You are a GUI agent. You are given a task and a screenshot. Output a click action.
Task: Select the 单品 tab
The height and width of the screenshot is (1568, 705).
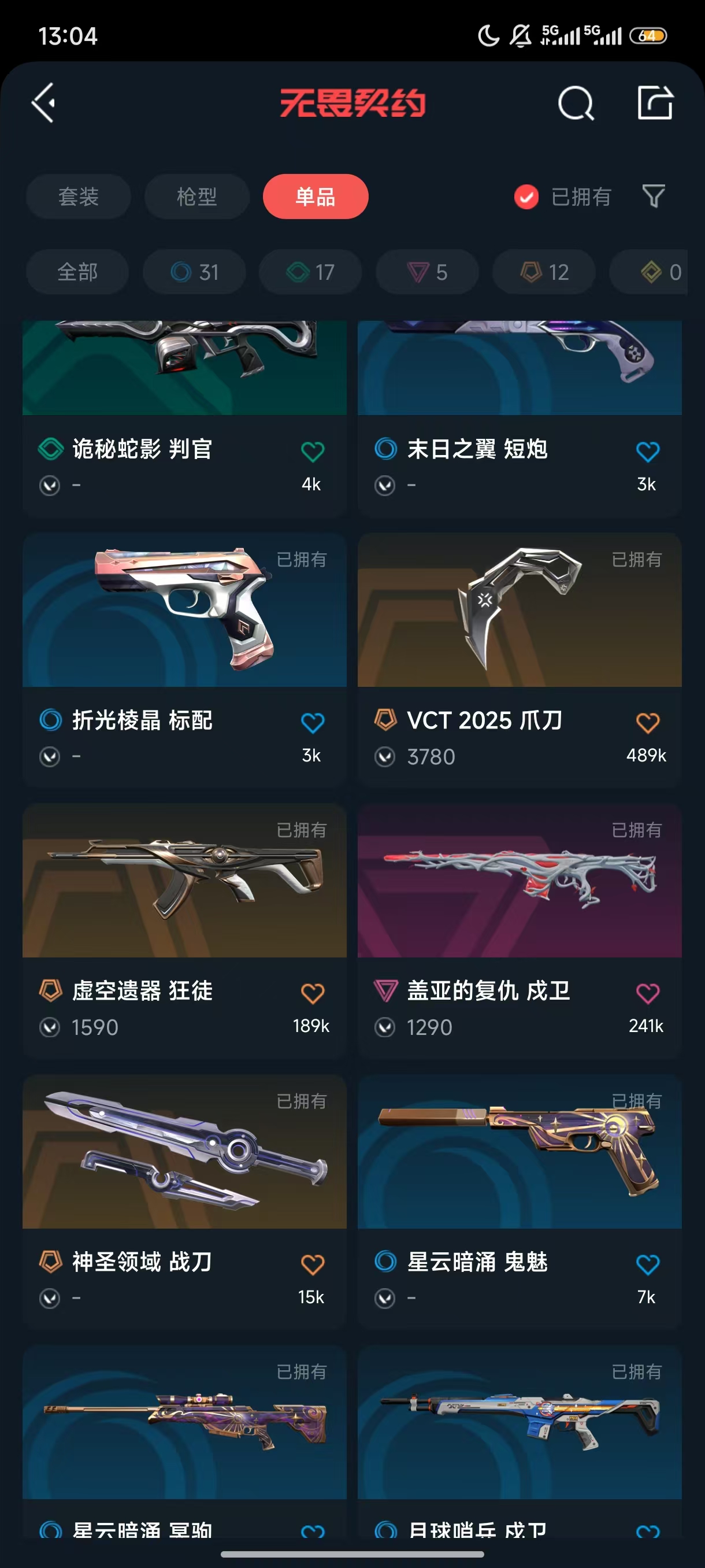315,197
